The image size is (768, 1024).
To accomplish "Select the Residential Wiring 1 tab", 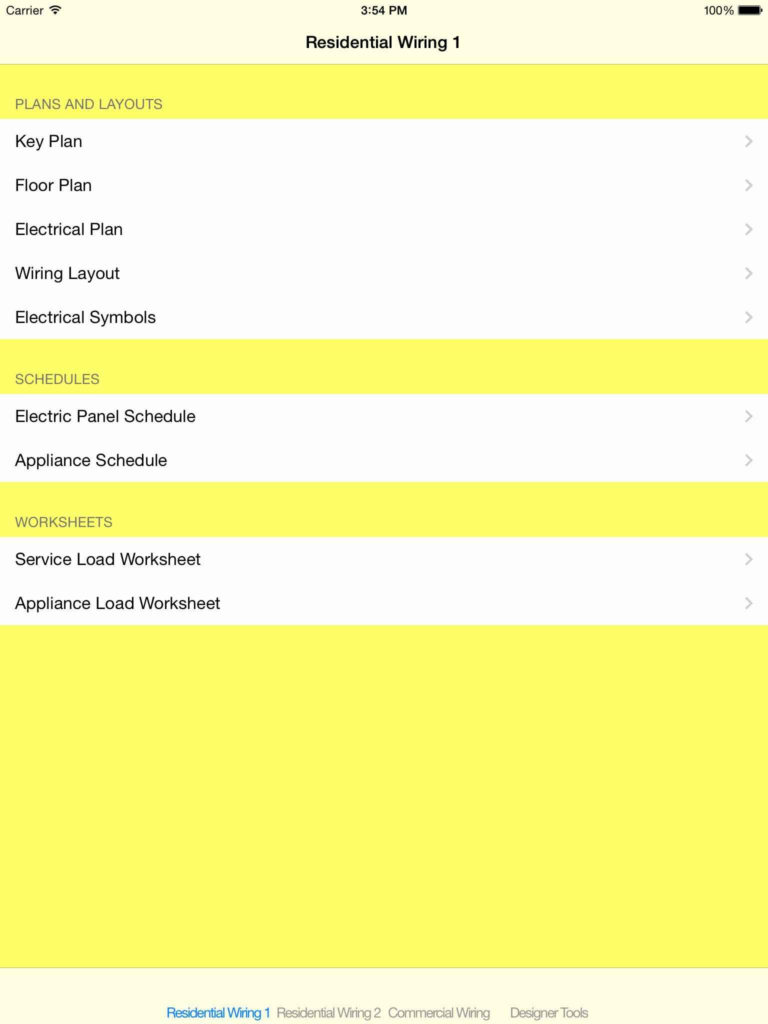I will [x=216, y=1012].
